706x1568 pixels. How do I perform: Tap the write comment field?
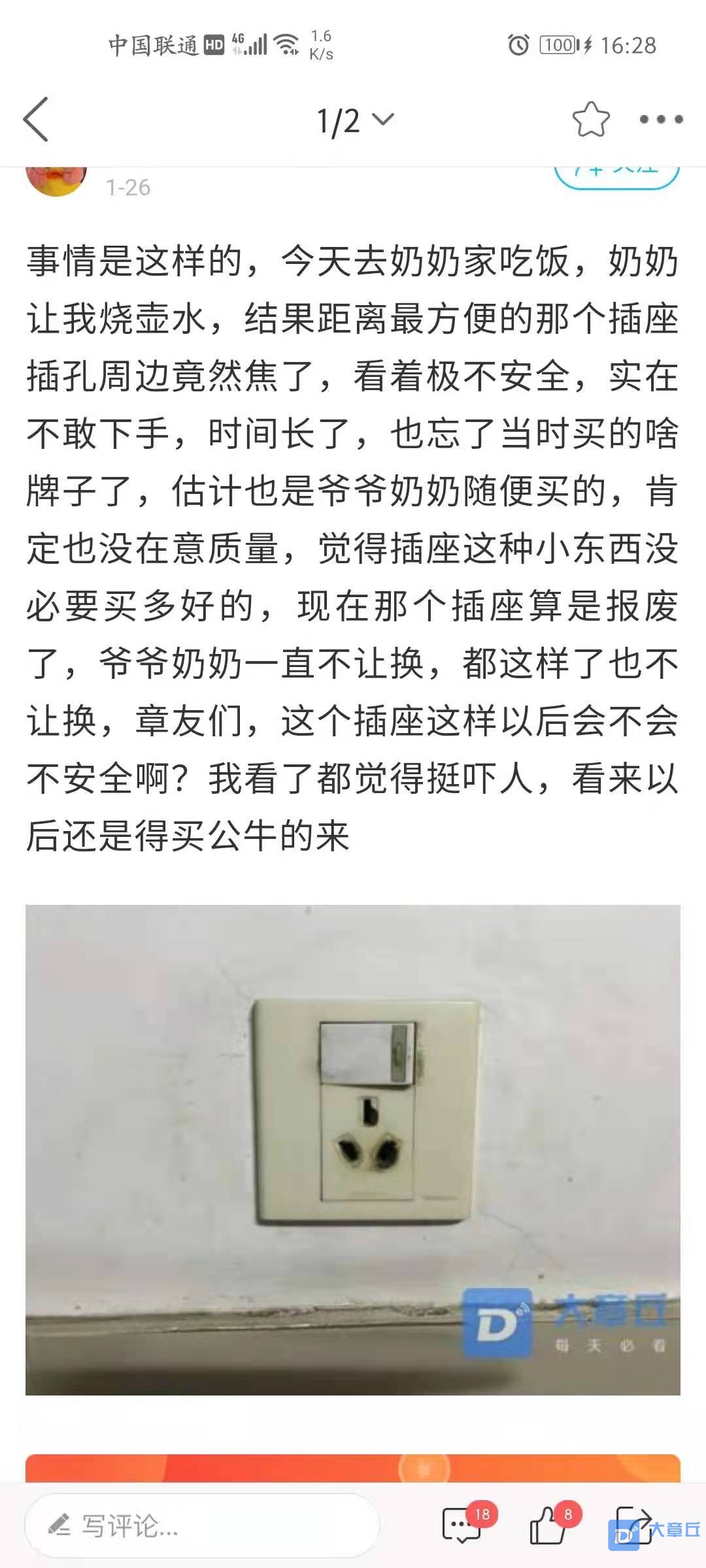pyautogui.click(x=201, y=1526)
